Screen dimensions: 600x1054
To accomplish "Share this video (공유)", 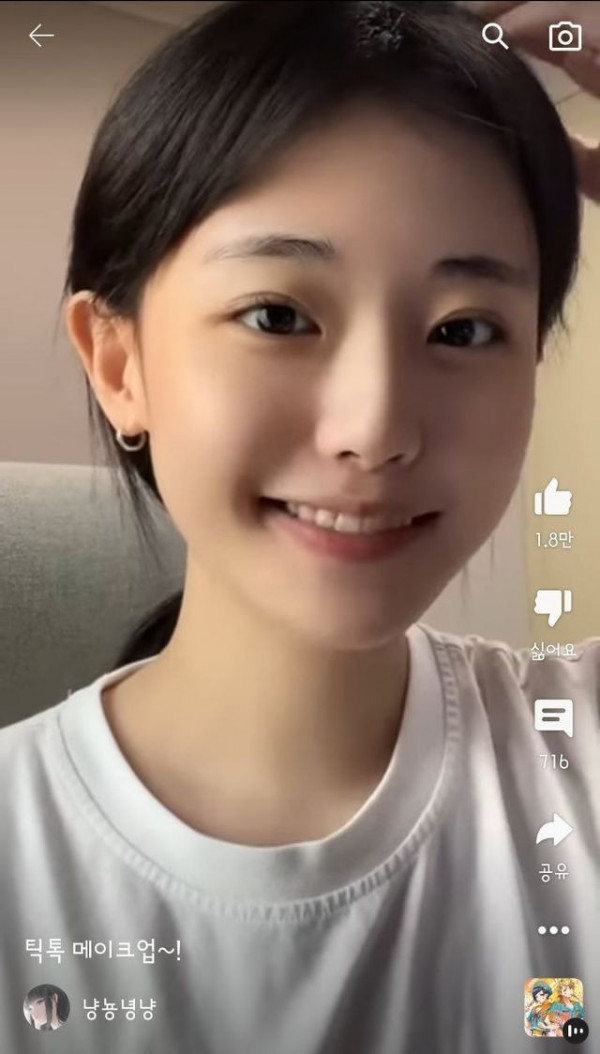I will tap(553, 831).
